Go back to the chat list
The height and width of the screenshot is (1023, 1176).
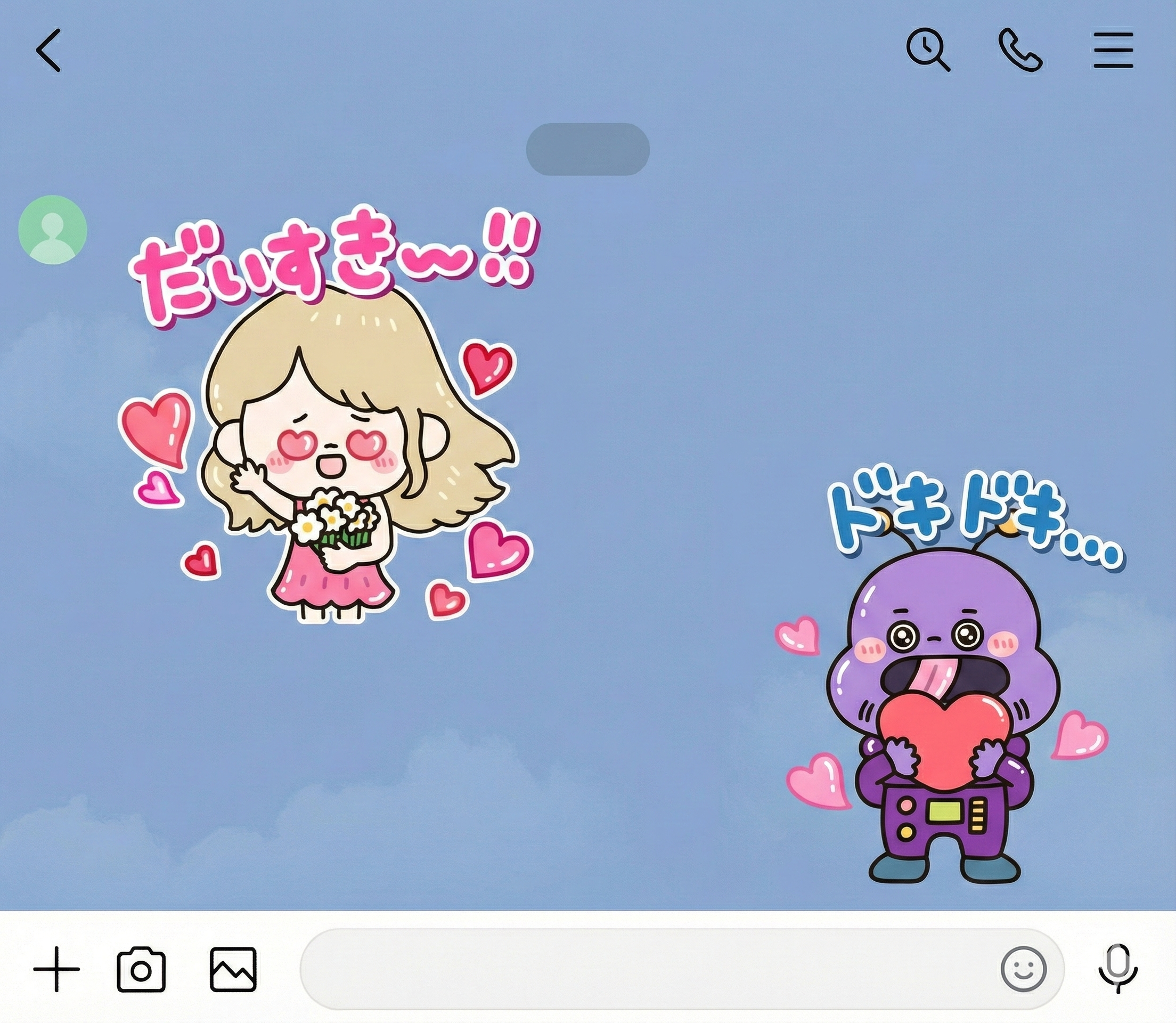tap(49, 51)
